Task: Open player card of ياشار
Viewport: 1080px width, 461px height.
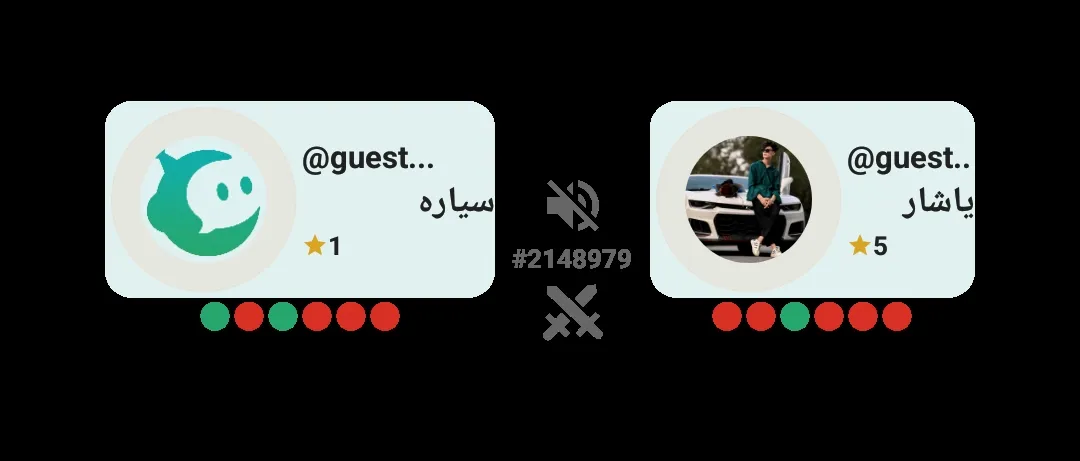Action: [x=812, y=199]
